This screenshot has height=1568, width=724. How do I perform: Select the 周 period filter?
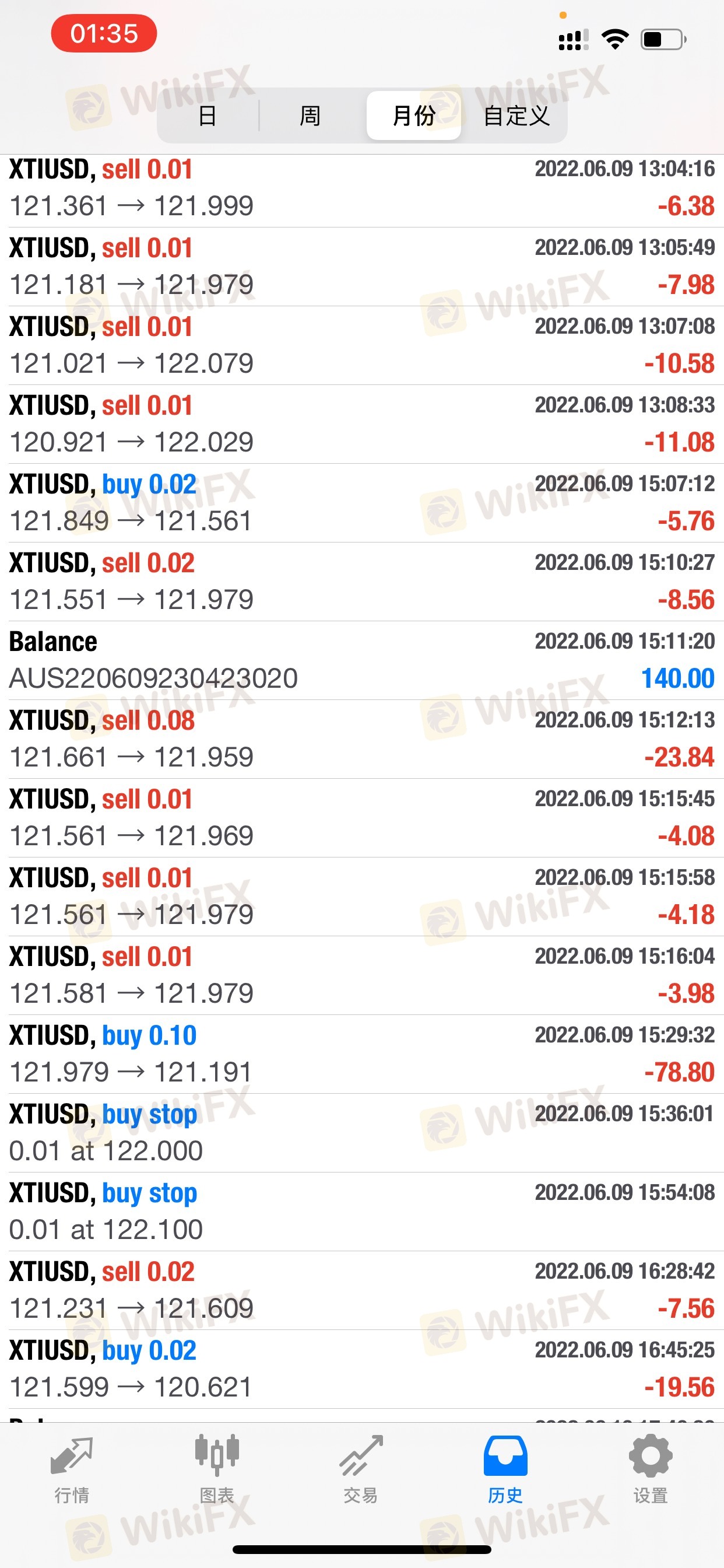point(310,116)
